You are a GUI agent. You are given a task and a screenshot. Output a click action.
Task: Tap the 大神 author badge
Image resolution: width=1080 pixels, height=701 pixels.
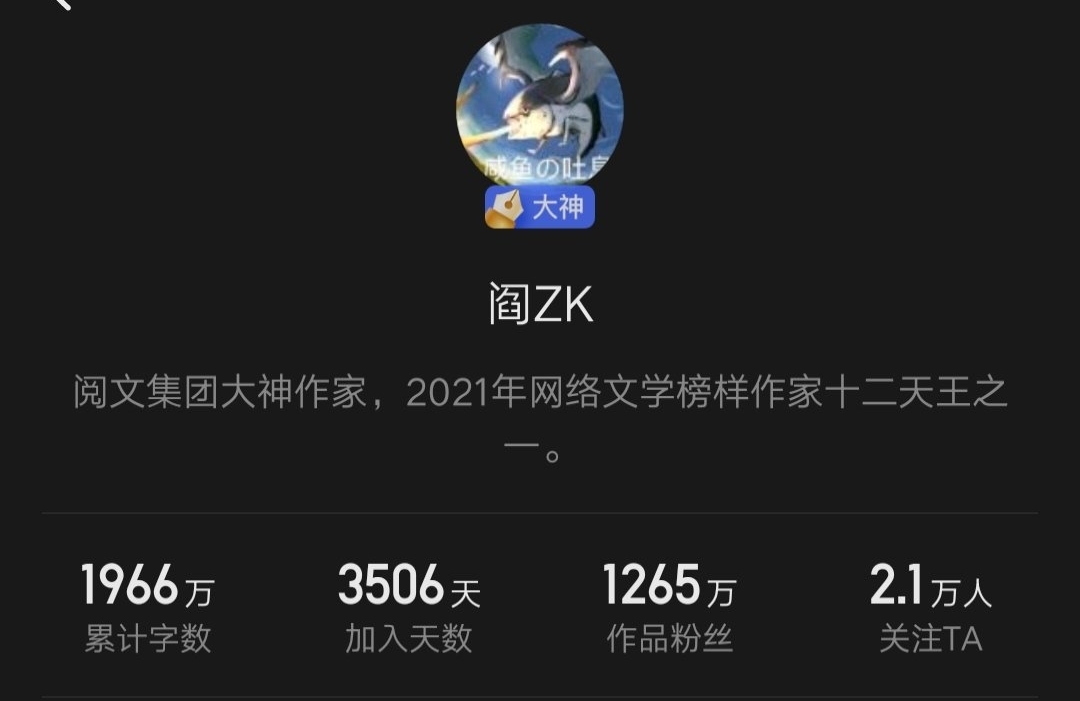click(x=539, y=207)
